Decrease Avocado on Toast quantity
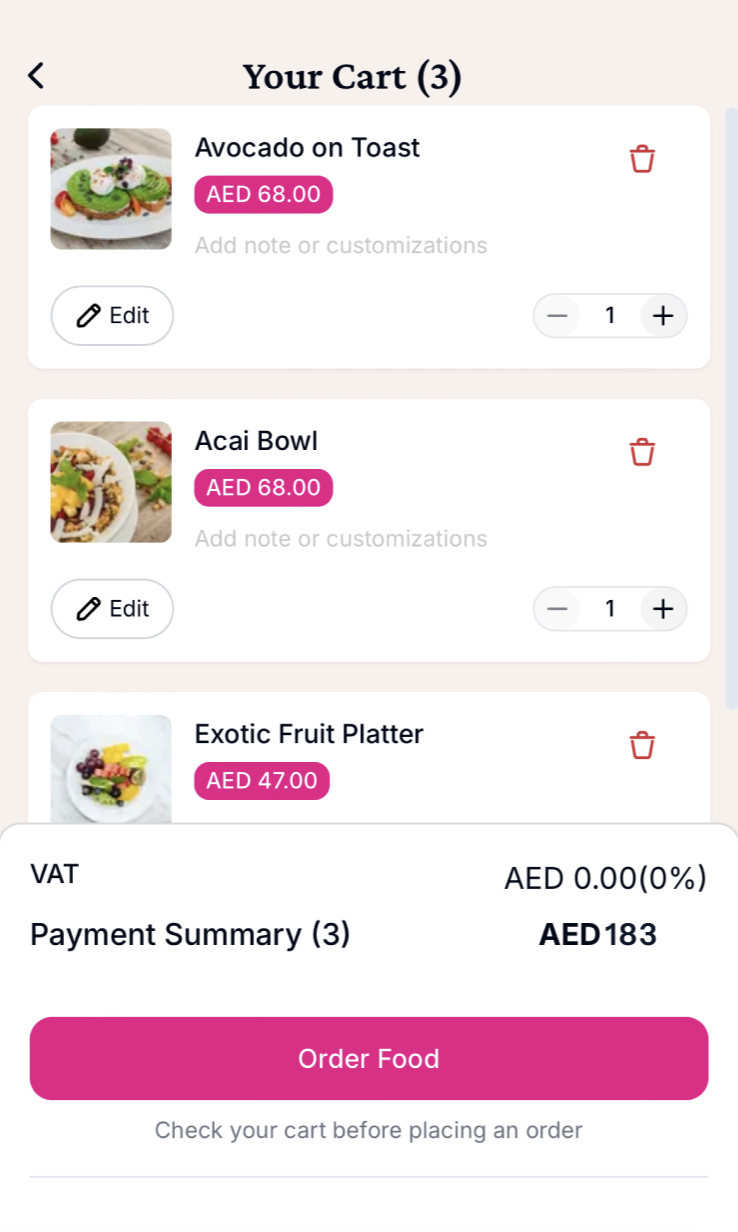738x1232 pixels. (x=557, y=316)
